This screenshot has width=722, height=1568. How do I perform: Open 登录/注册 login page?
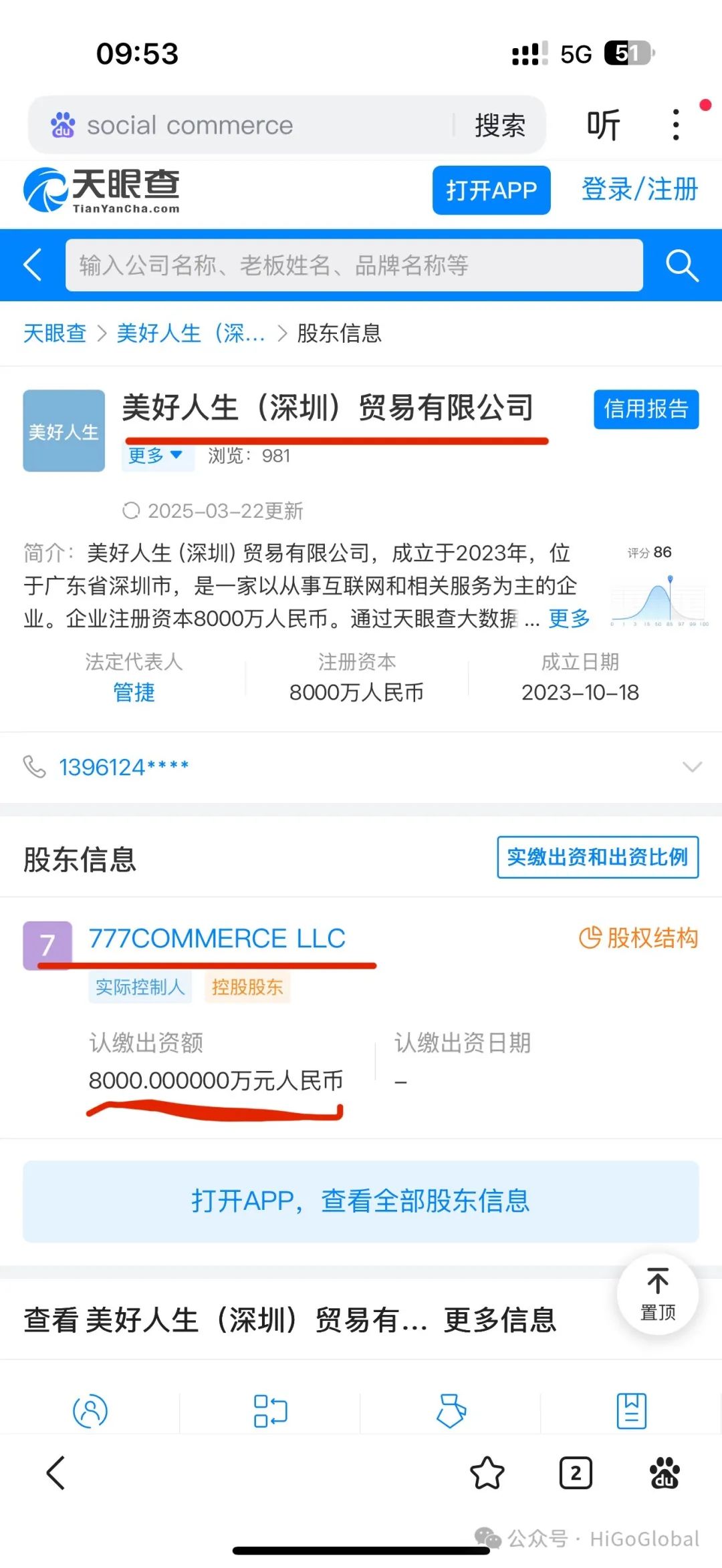click(639, 190)
